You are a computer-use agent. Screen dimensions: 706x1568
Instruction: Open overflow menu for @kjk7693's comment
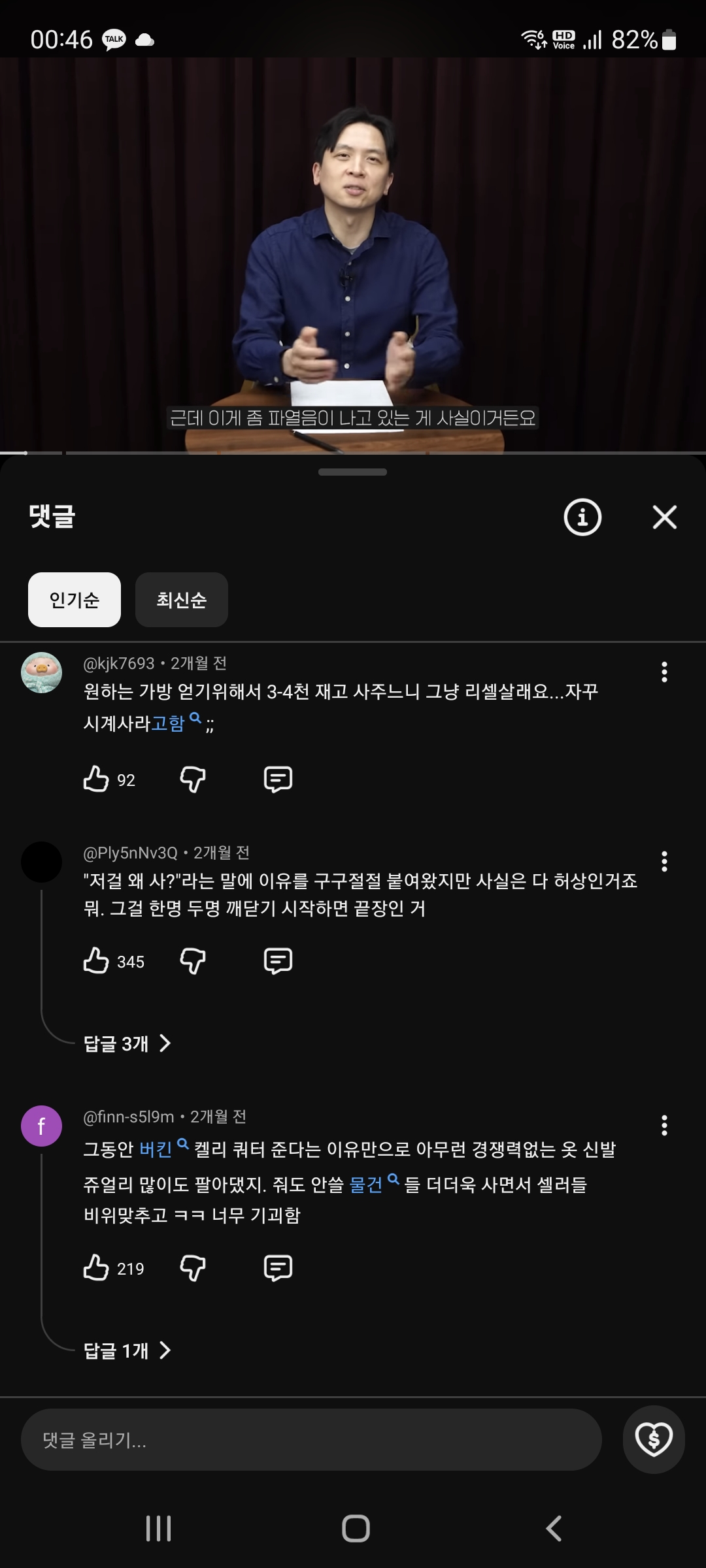click(664, 672)
